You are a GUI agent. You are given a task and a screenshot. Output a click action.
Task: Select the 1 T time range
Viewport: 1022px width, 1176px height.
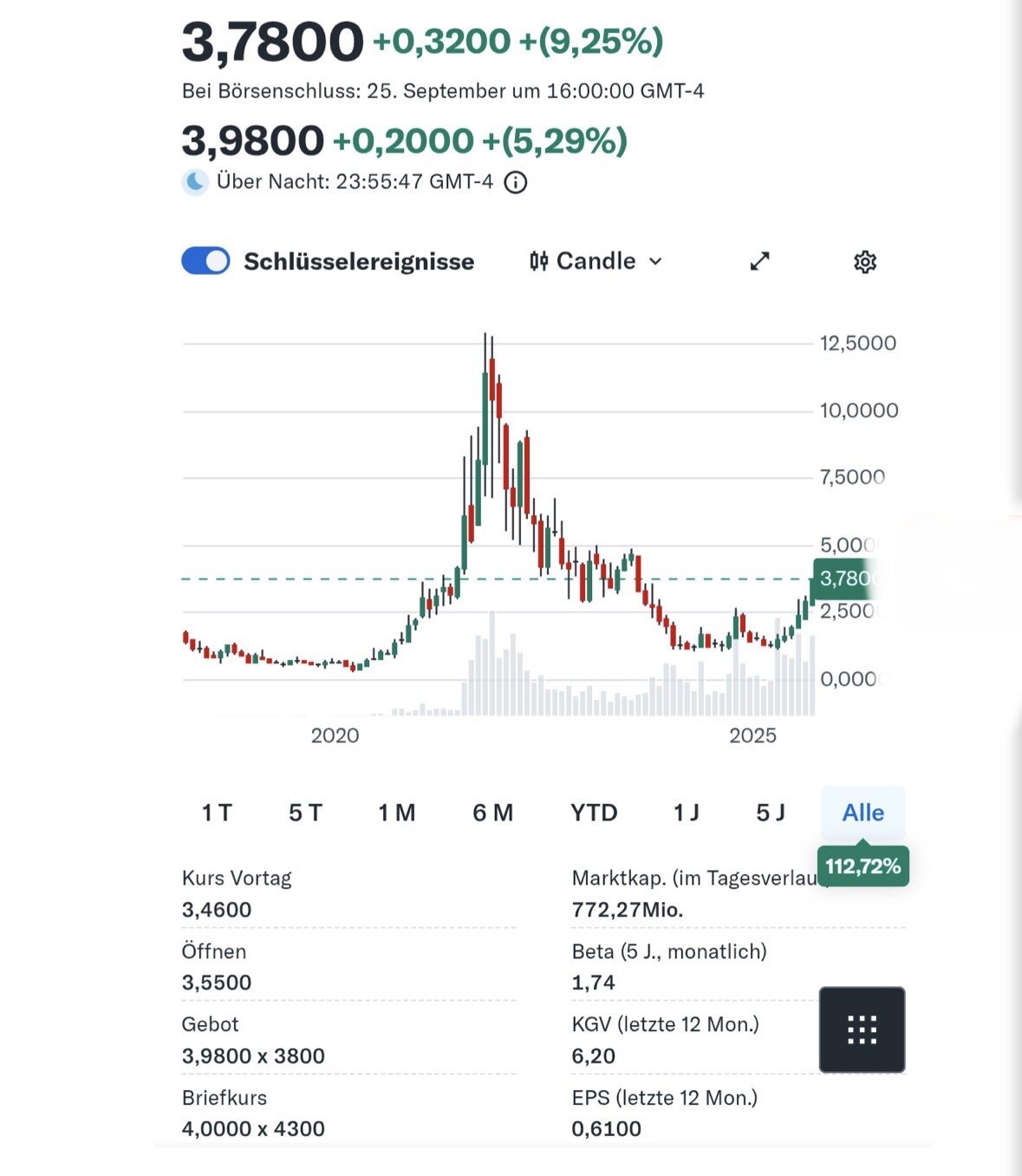point(217,813)
